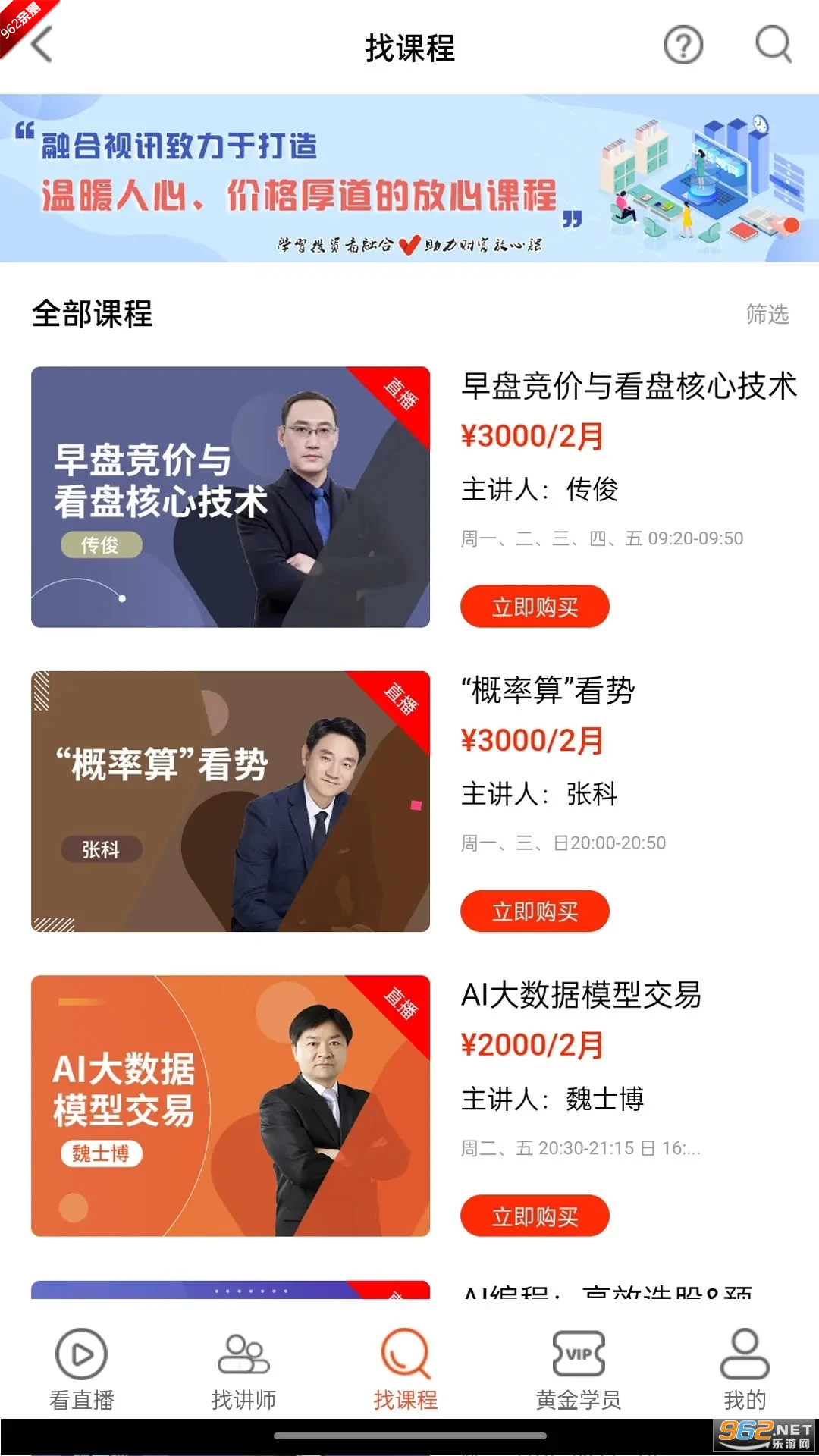Viewport: 819px width, 1456px height.
Task: Select the 找课程 tab
Action: coord(406,1370)
